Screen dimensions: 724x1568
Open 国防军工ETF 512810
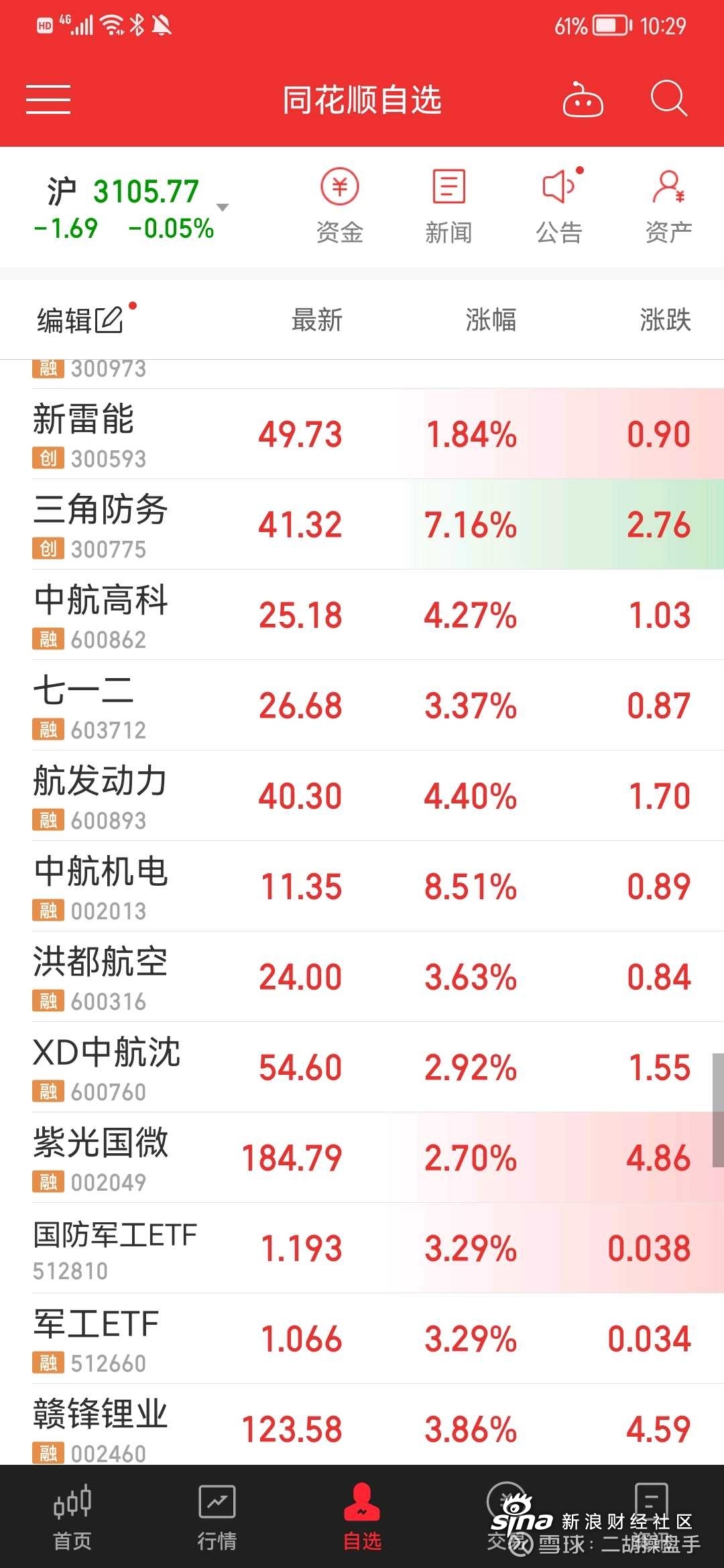pyautogui.click(x=362, y=1248)
